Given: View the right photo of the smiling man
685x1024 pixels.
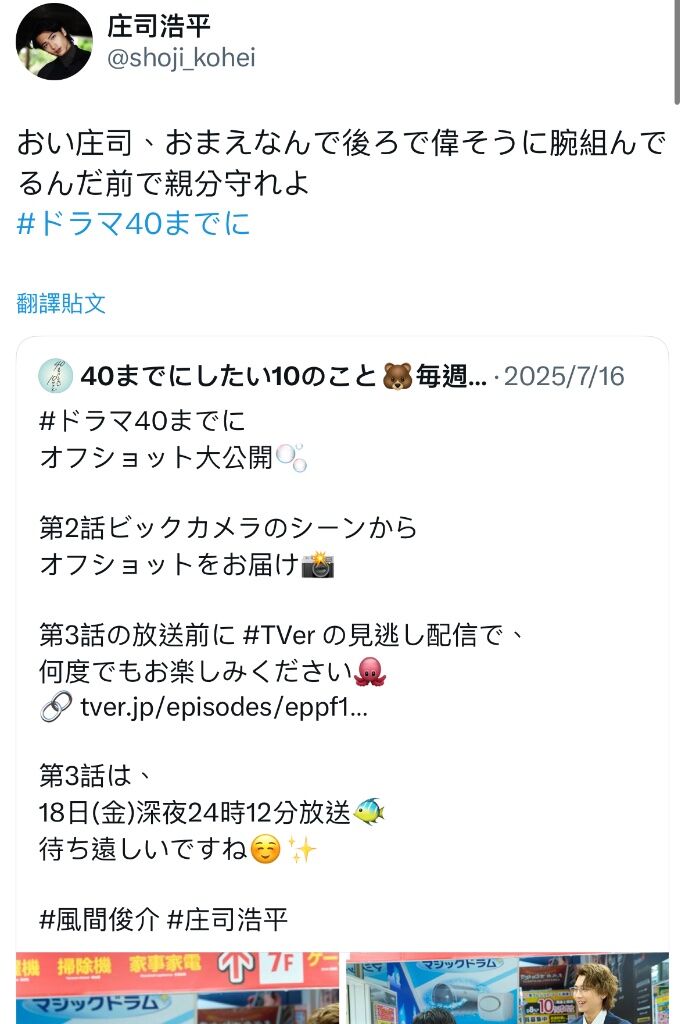Looking at the screenshot, I should [x=507, y=988].
